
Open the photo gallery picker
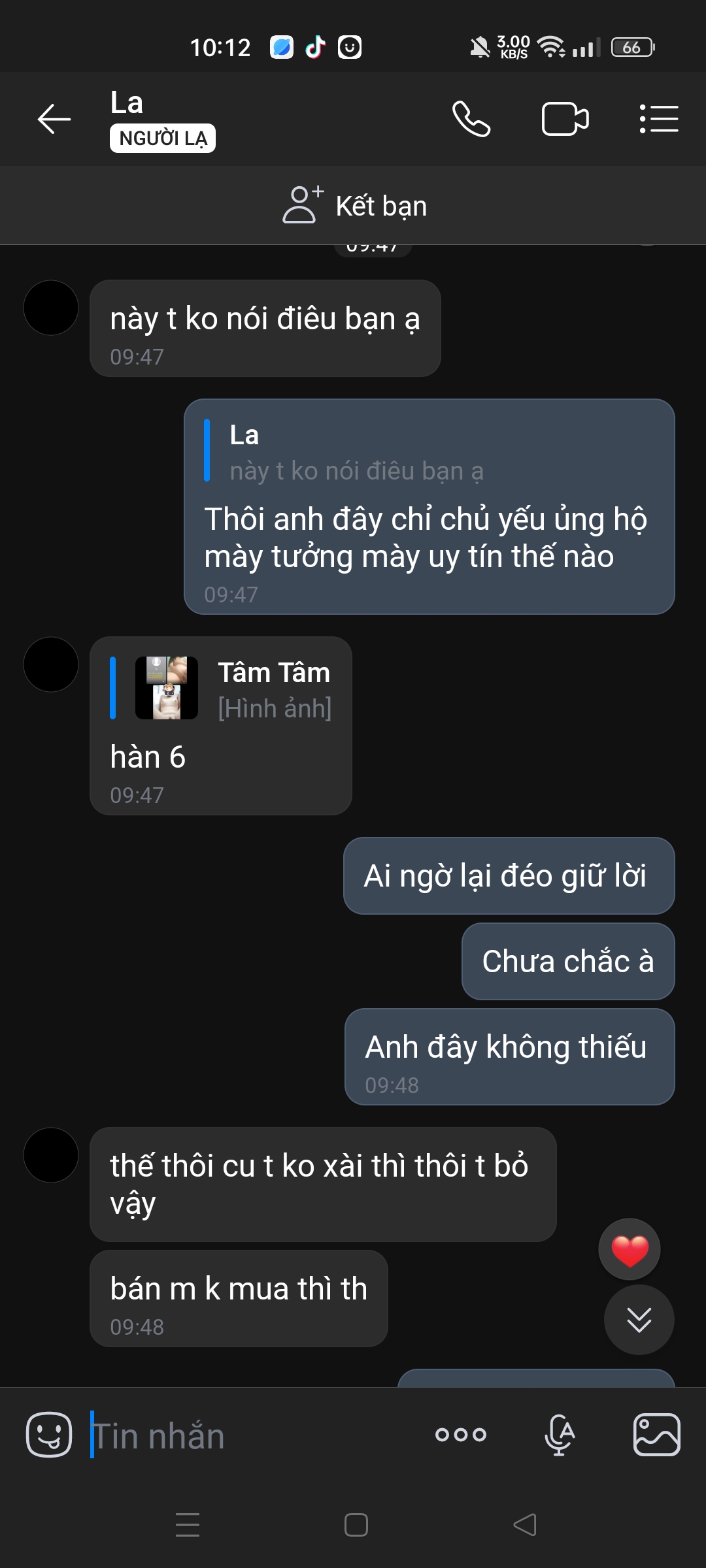(657, 1435)
